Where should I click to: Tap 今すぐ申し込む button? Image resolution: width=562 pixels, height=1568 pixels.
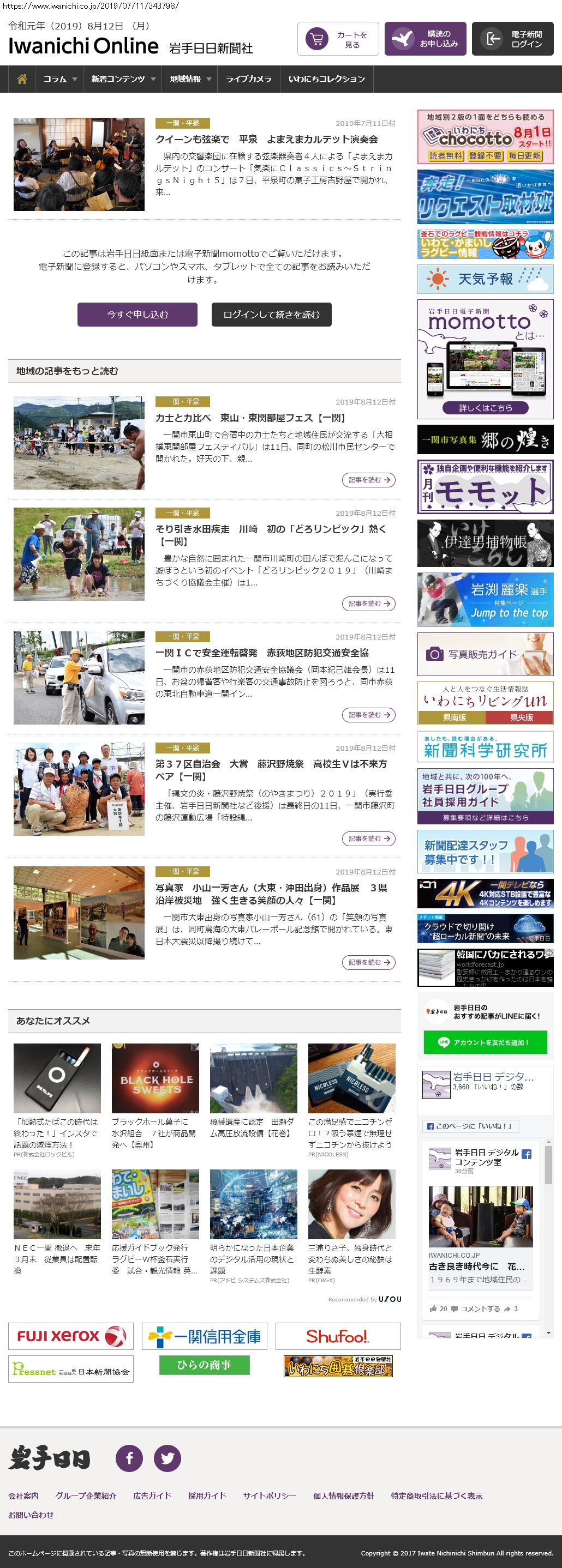(x=137, y=315)
